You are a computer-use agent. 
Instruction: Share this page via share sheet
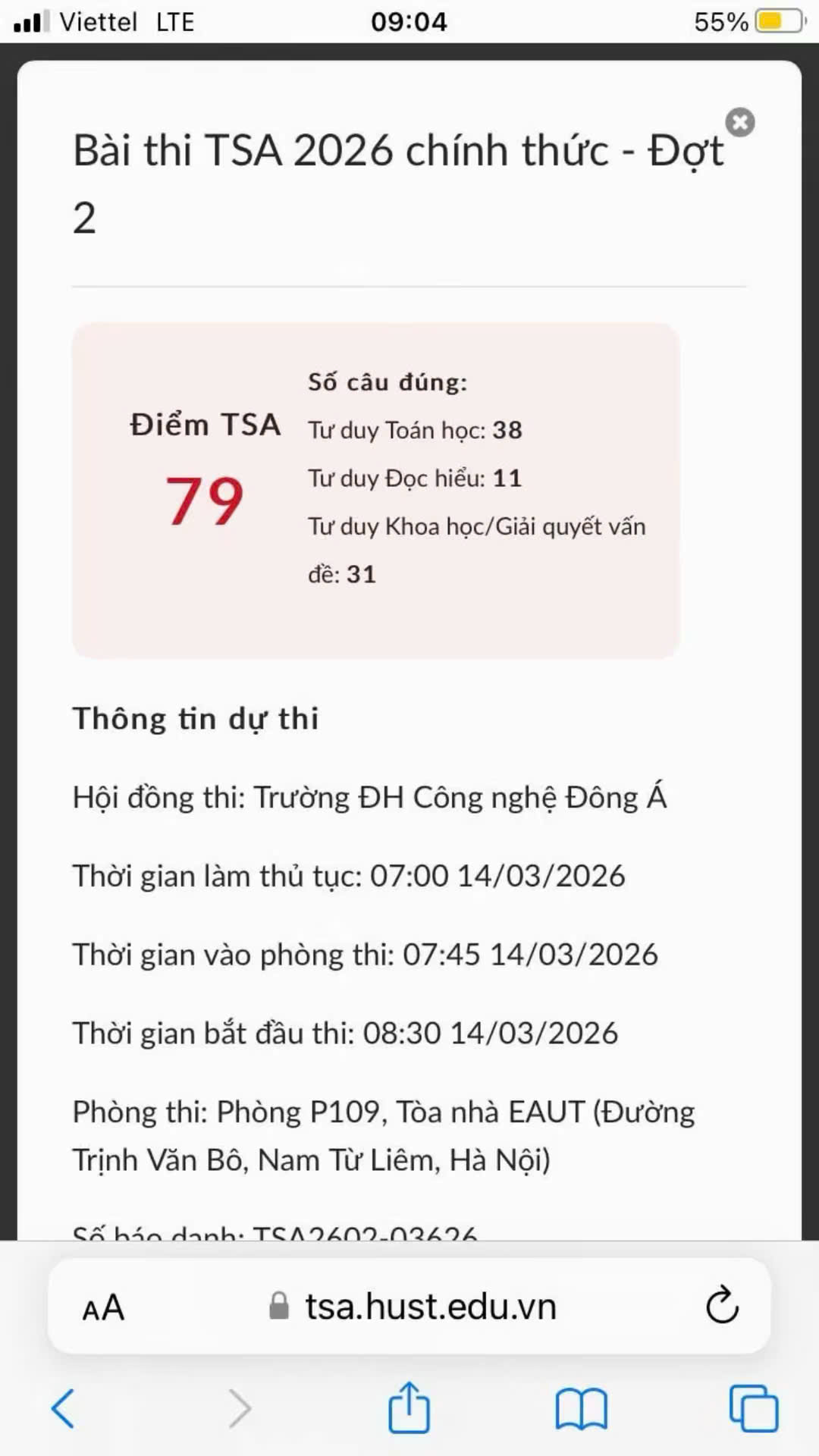tap(409, 1408)
